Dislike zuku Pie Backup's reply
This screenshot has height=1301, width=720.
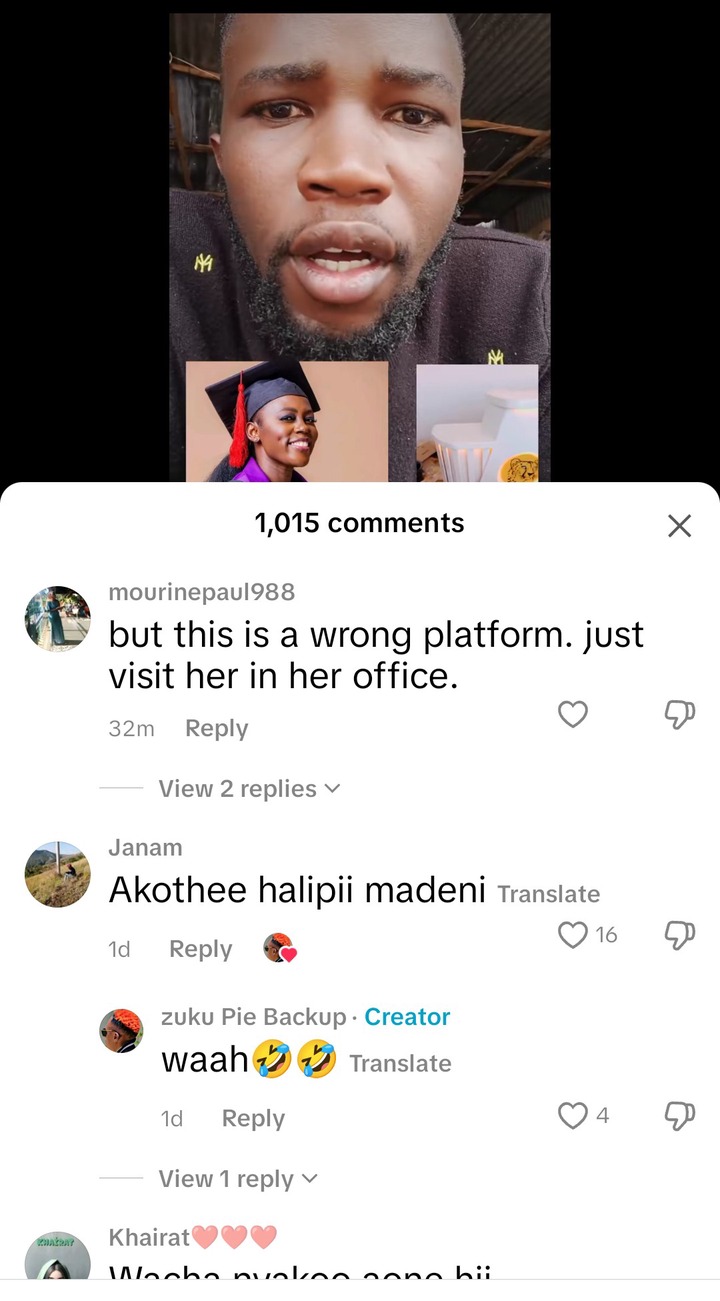pyautogui.click(x=680, y=1116)
